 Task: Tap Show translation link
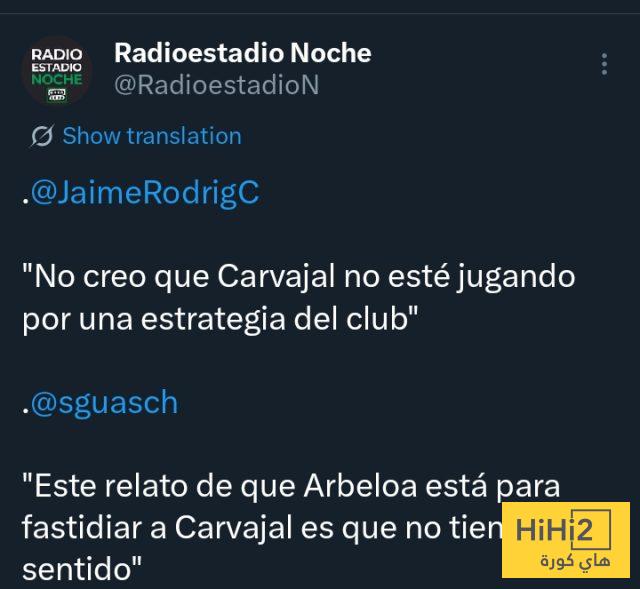coord(151,136)
